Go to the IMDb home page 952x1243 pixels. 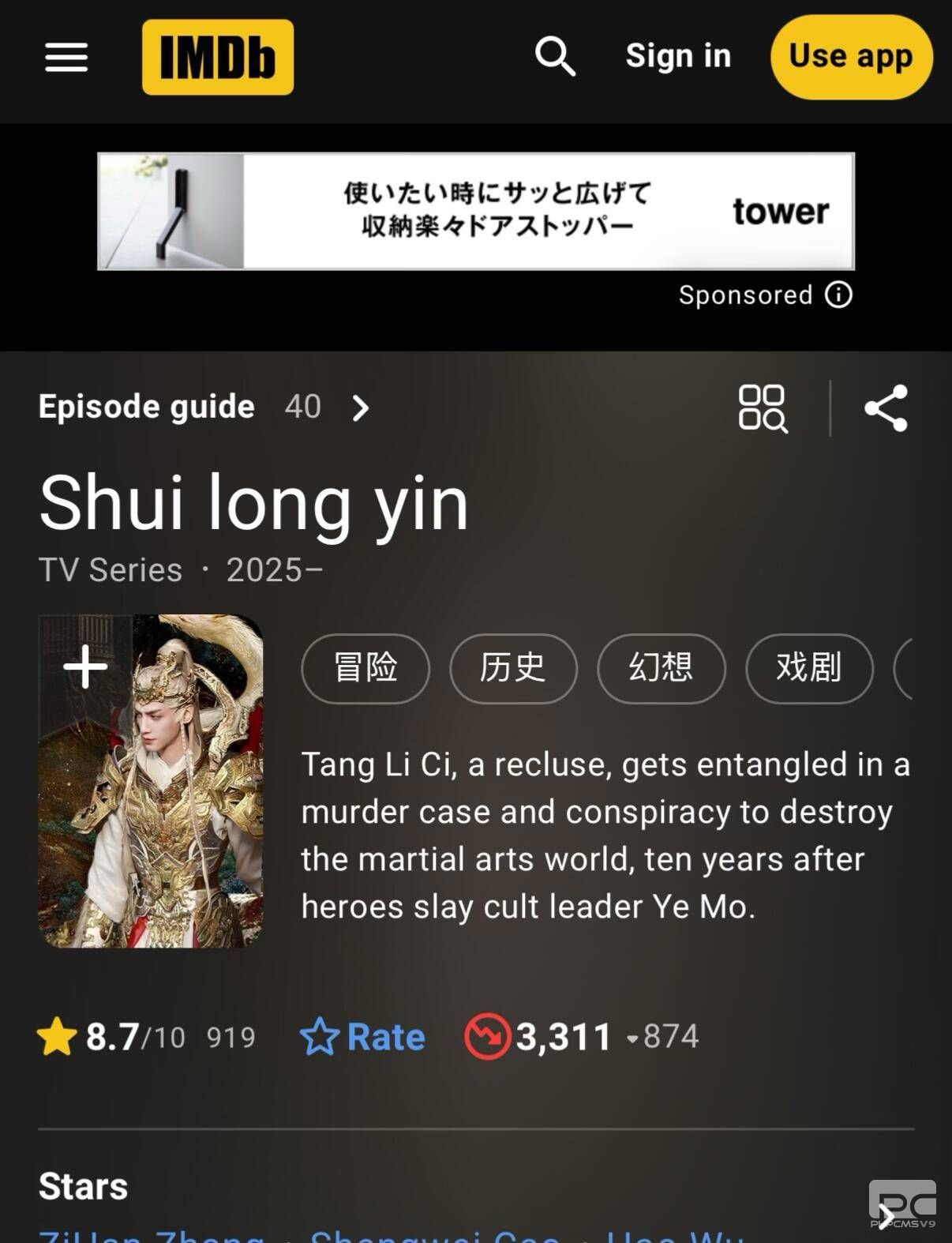coord(217,58)
